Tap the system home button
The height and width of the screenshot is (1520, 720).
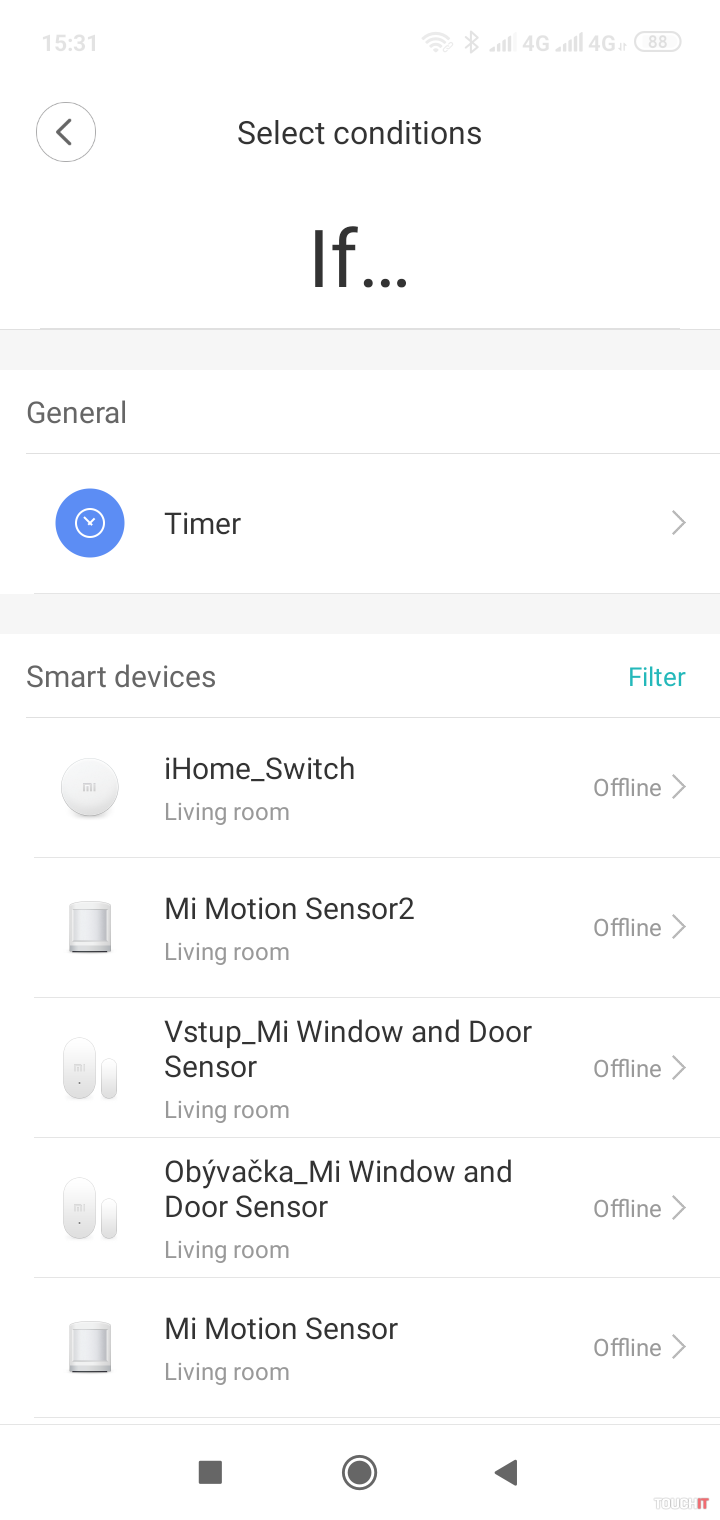[x=359, y=1472]
